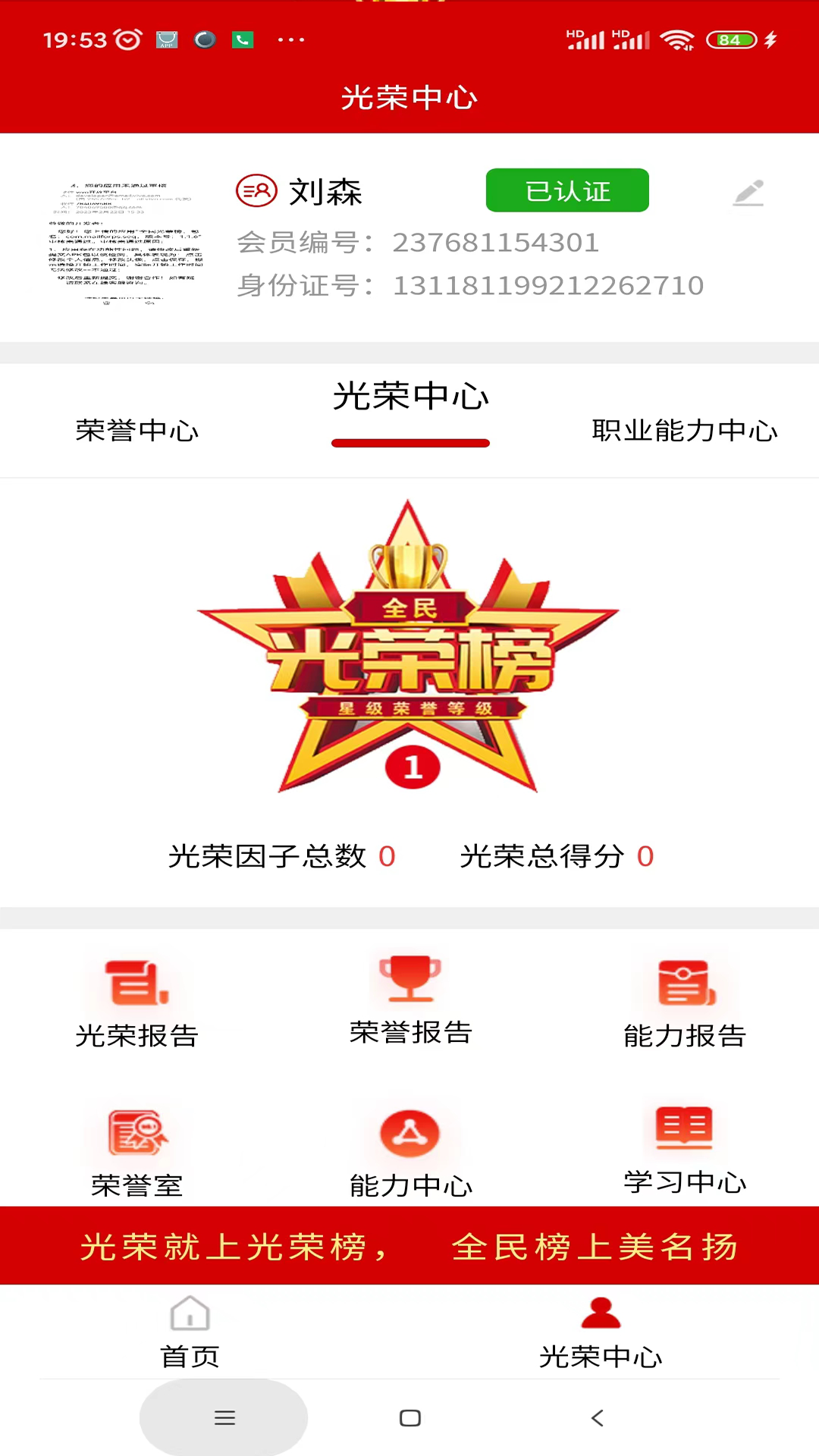
Task: Click the red ID card icon next to 刘森
Action: [256, 191]
